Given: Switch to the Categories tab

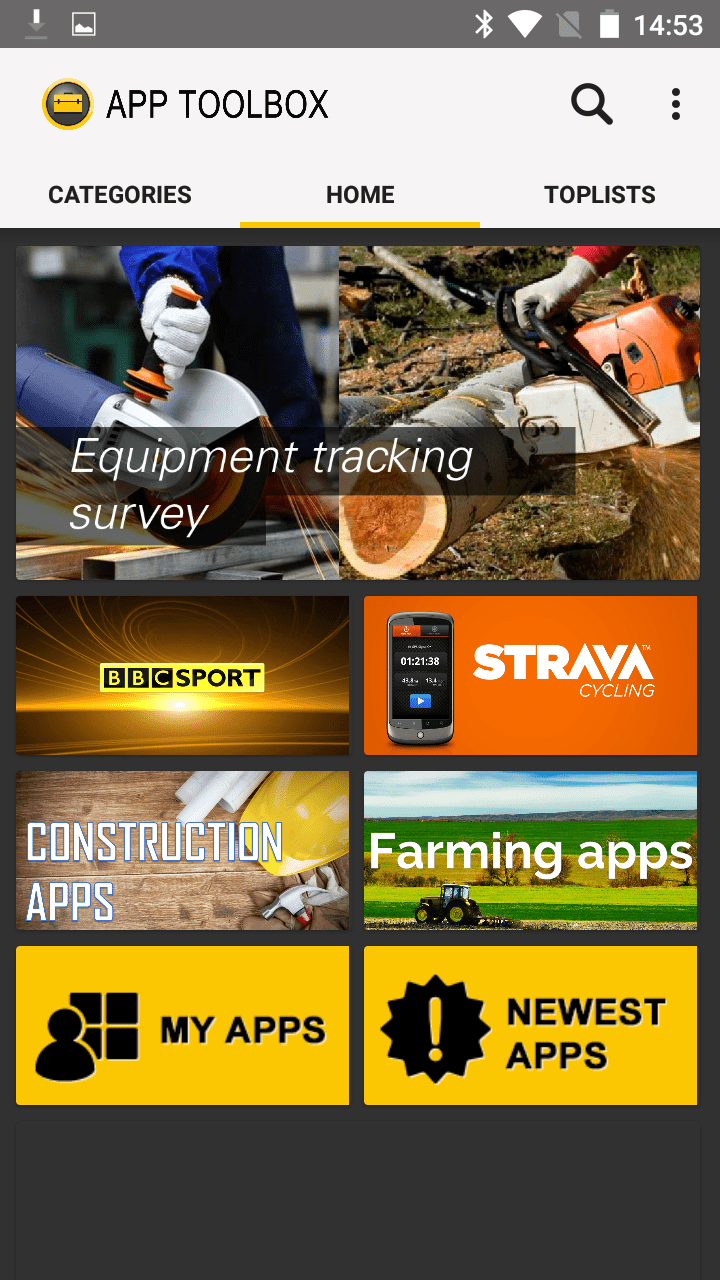Looking at the screenshot, I should pyautogui.click(x=120, y=194).
